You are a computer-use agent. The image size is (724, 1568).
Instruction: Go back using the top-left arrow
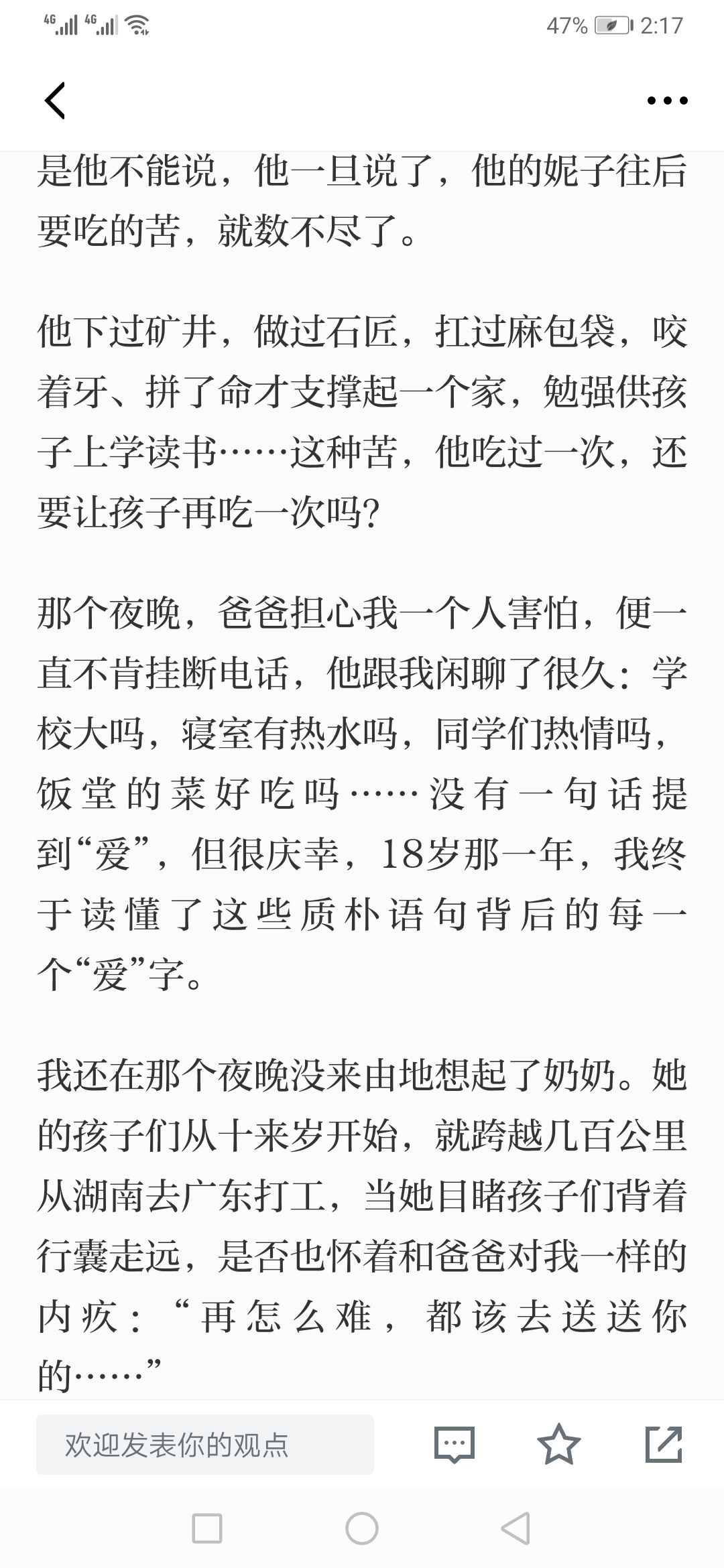point(55,101)
